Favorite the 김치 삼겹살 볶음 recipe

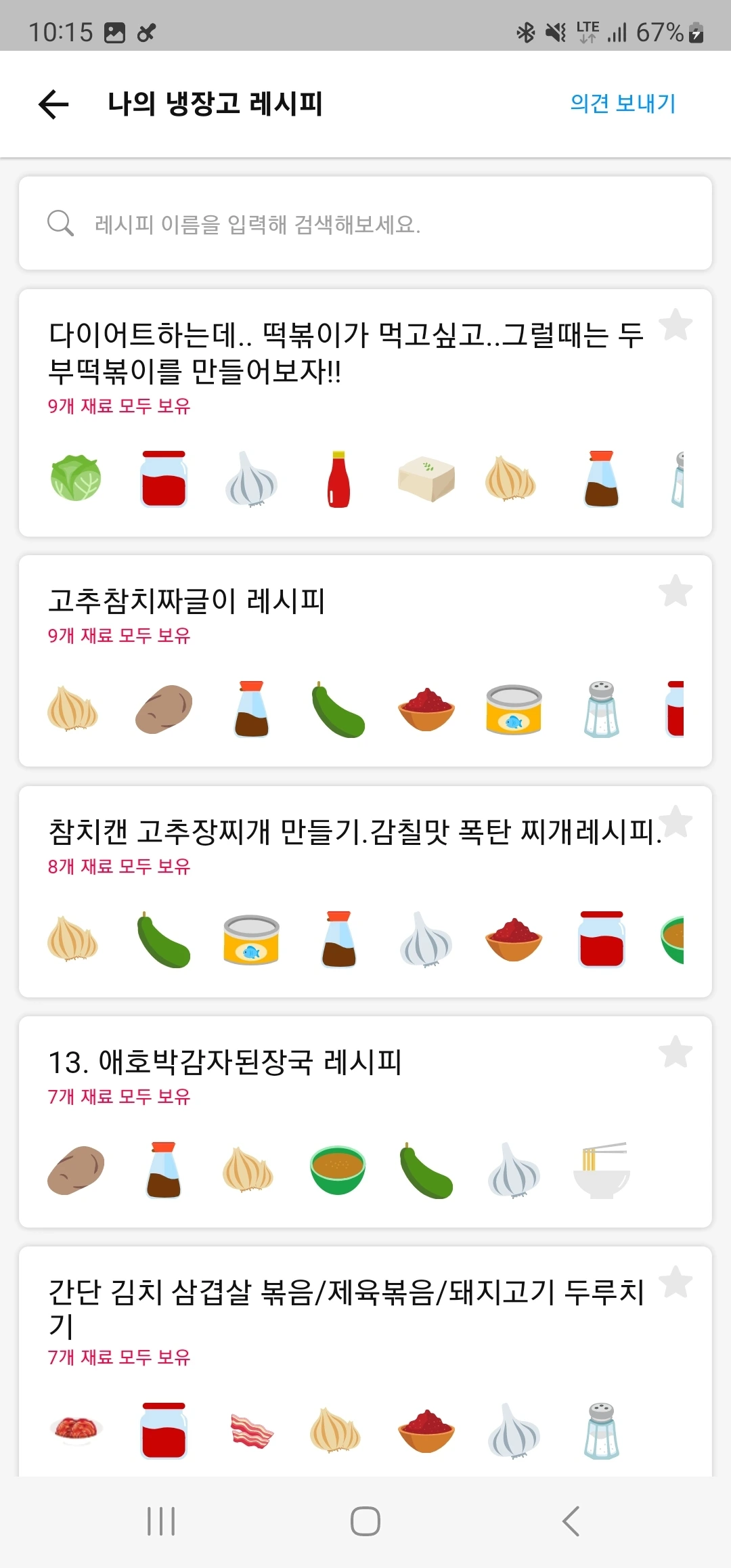coord(675,1282)
